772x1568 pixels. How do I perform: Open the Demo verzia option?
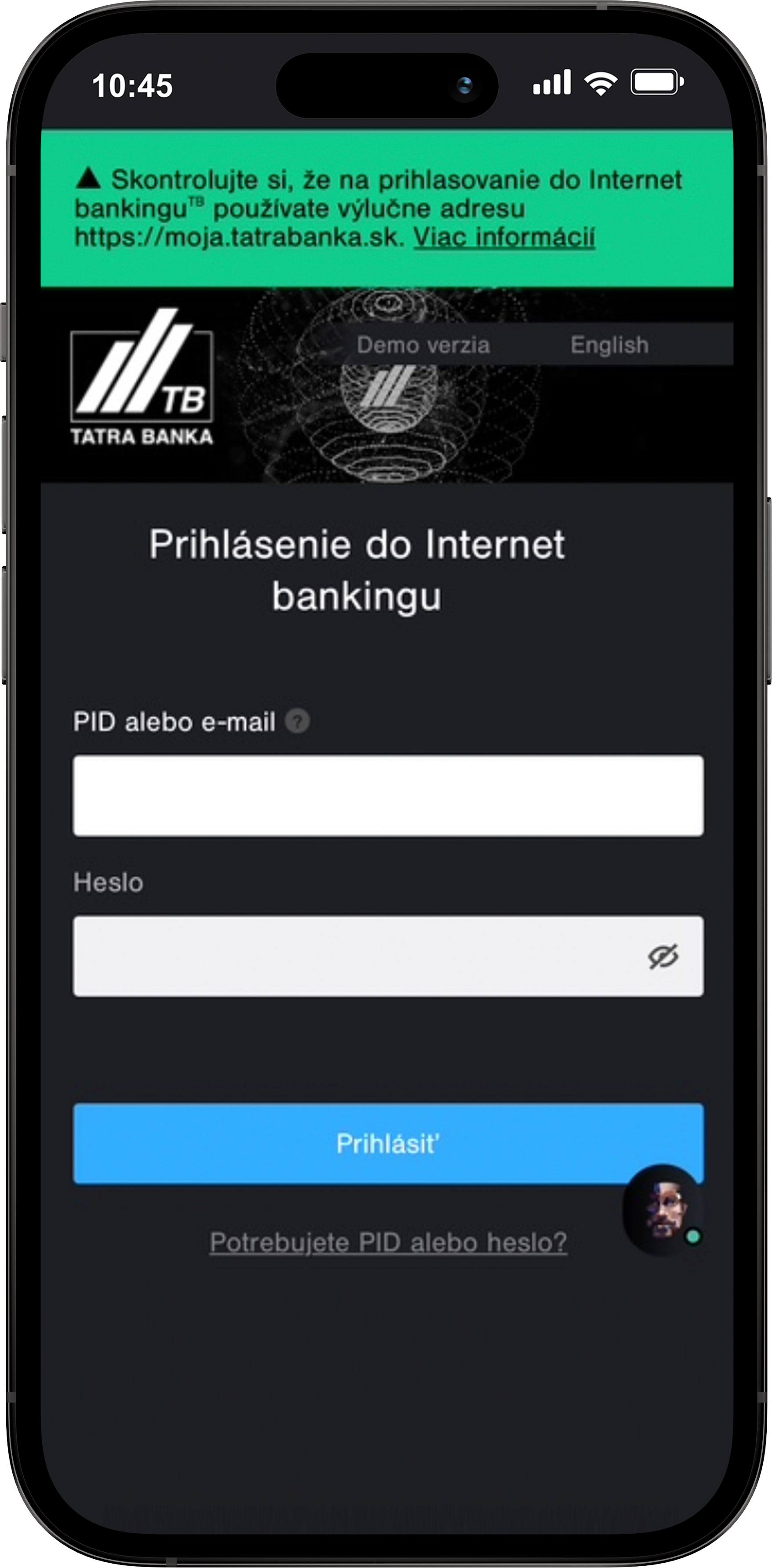(x=423, y=345)
